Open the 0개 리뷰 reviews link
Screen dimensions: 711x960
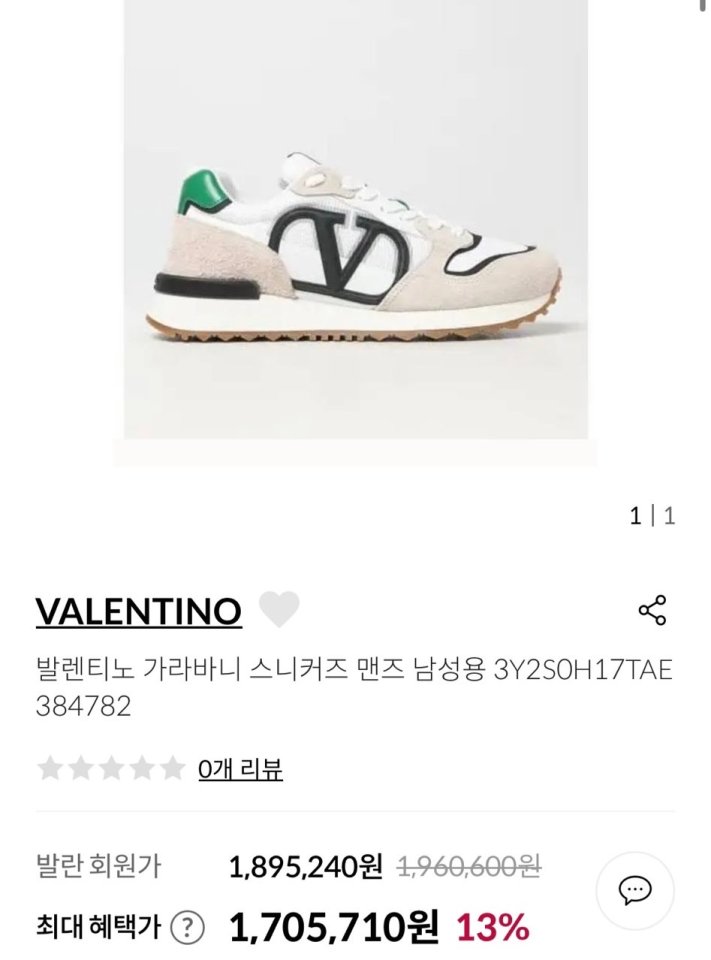[240, 769]
